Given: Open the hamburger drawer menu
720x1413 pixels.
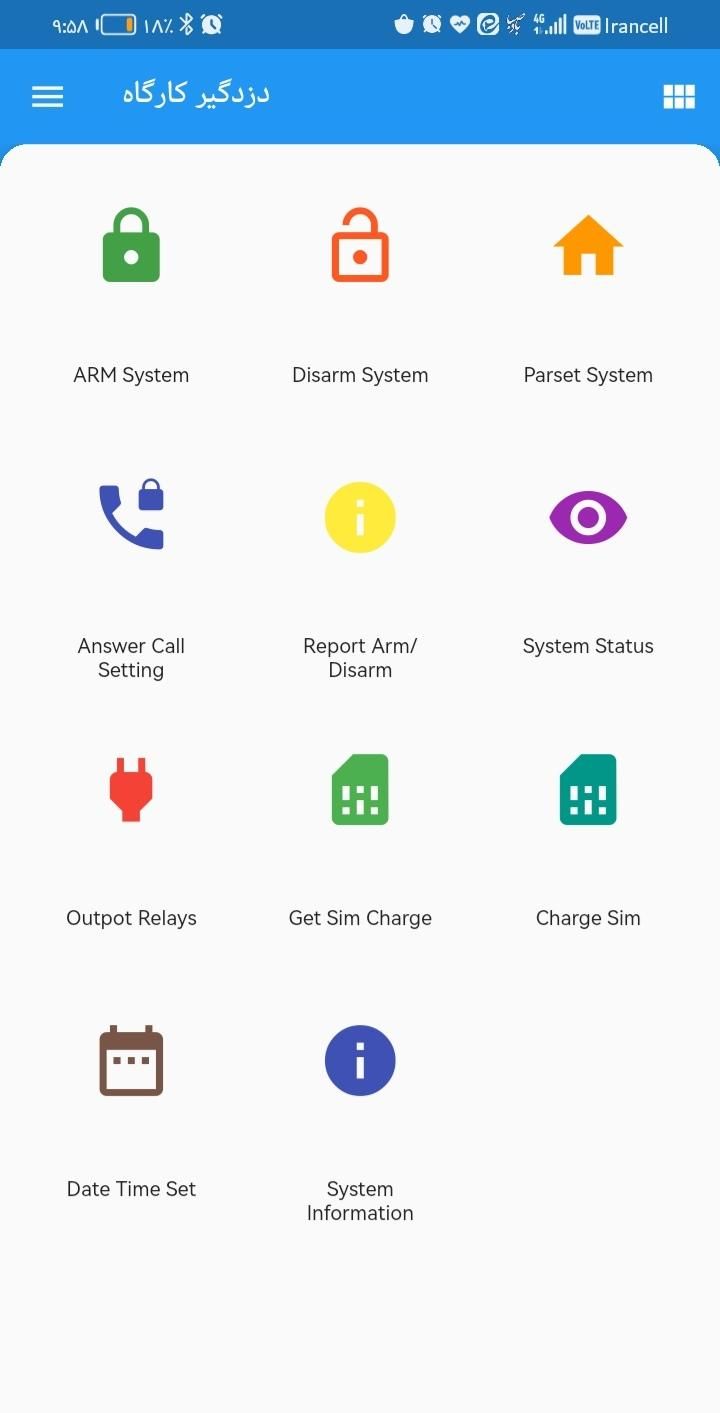Looking at the screenshot, I should pos(47,96).
